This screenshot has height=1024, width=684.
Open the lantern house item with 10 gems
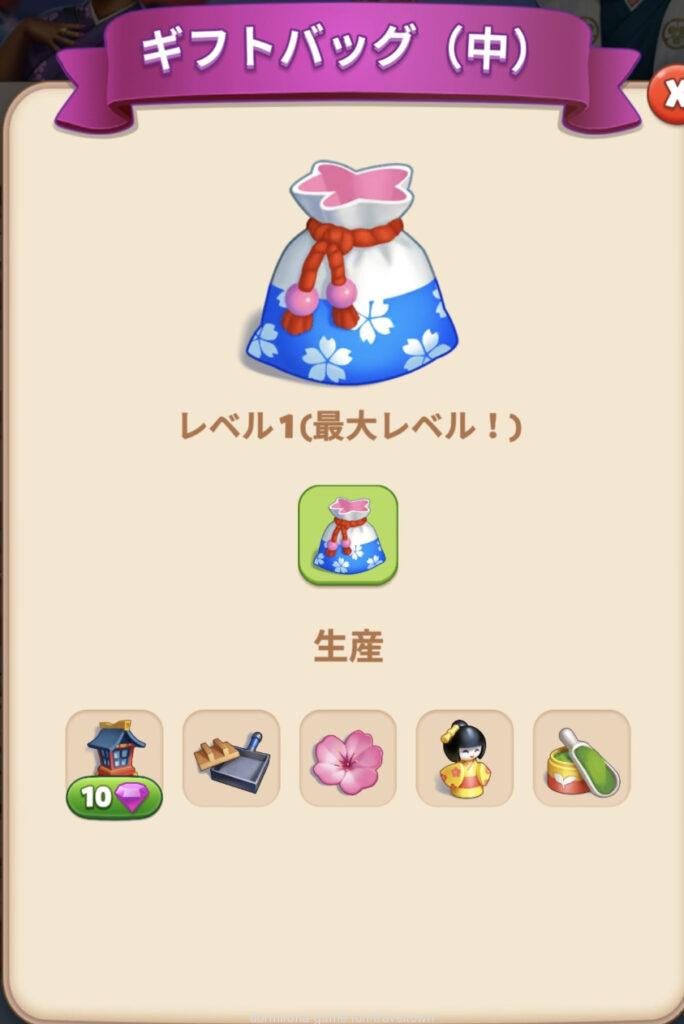(x=115, y=759)
